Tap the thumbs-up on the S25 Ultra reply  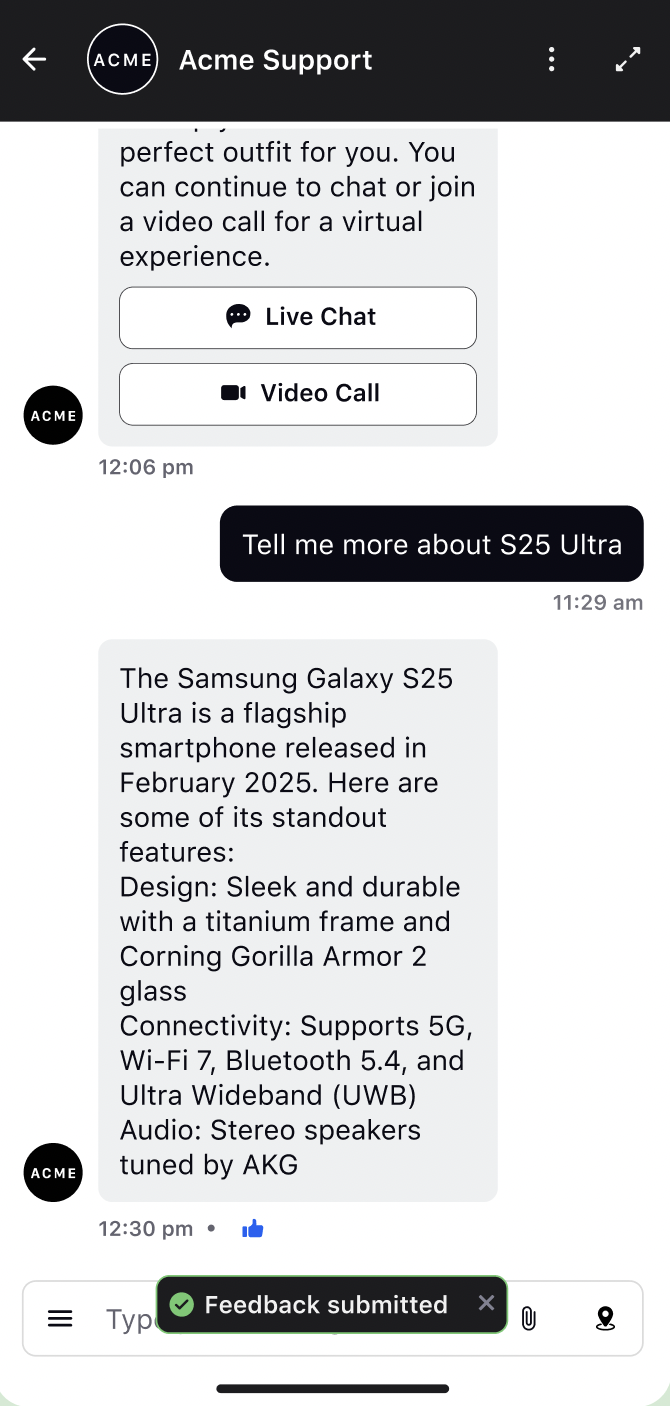253,1229
